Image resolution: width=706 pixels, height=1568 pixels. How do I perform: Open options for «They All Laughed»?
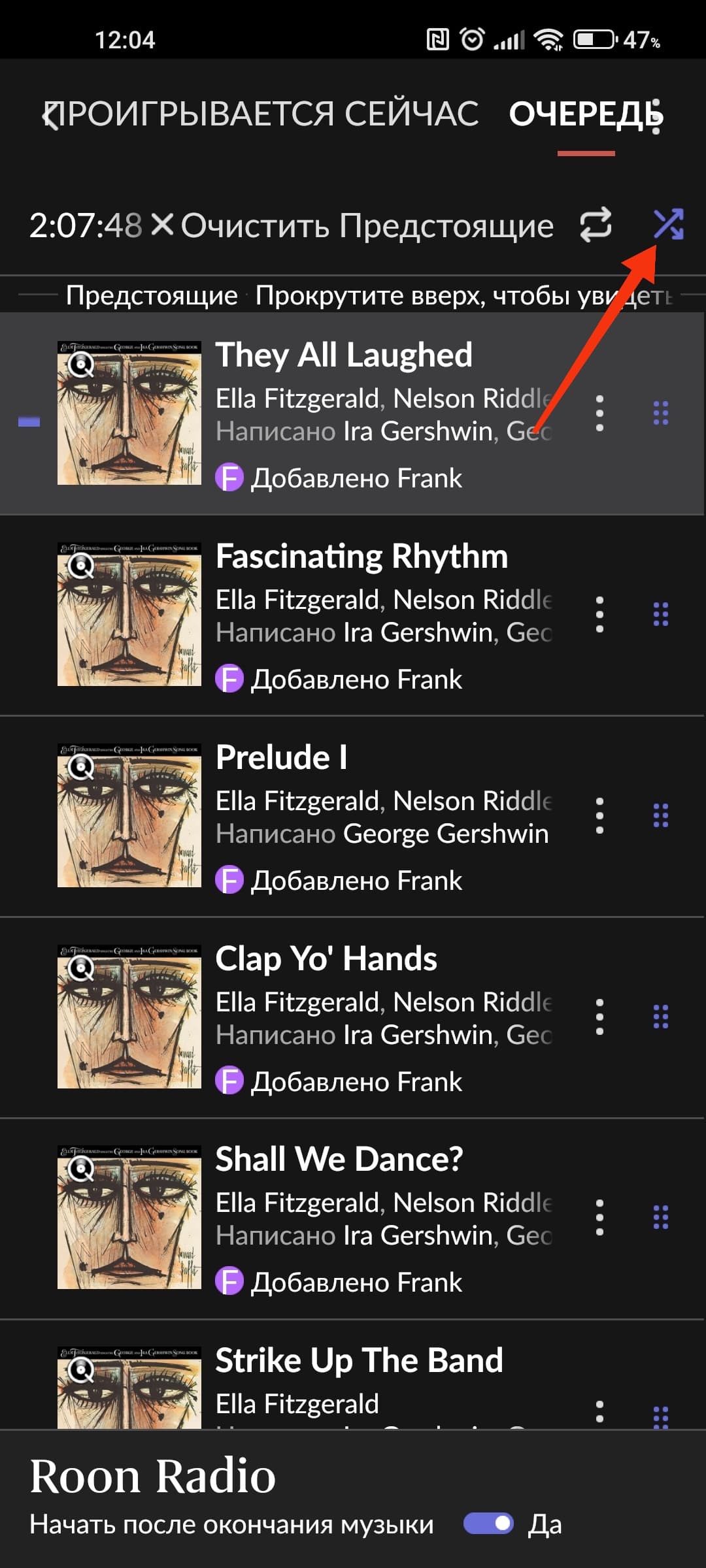(x=599, y=413)
